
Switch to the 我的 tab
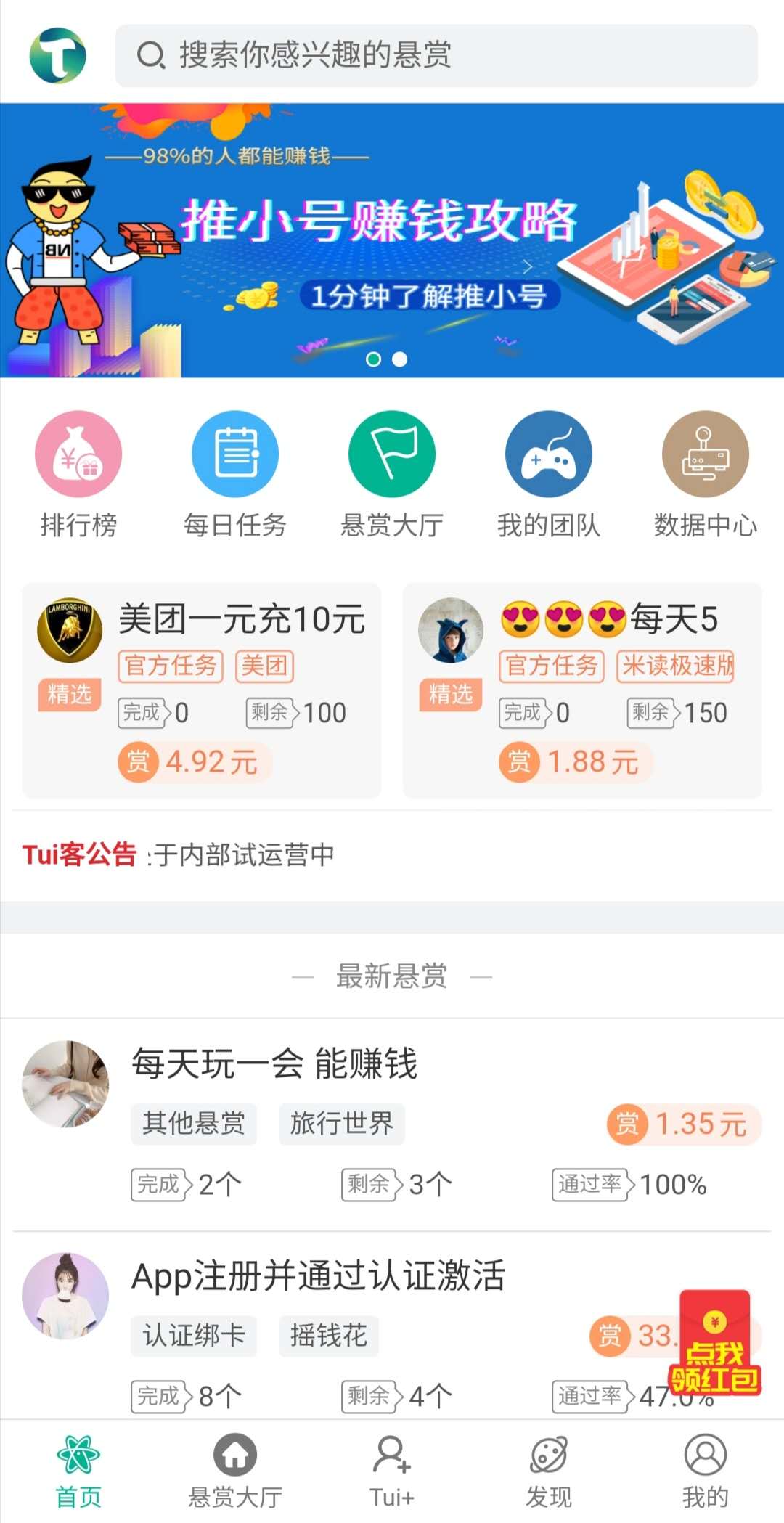point(706,1471)
